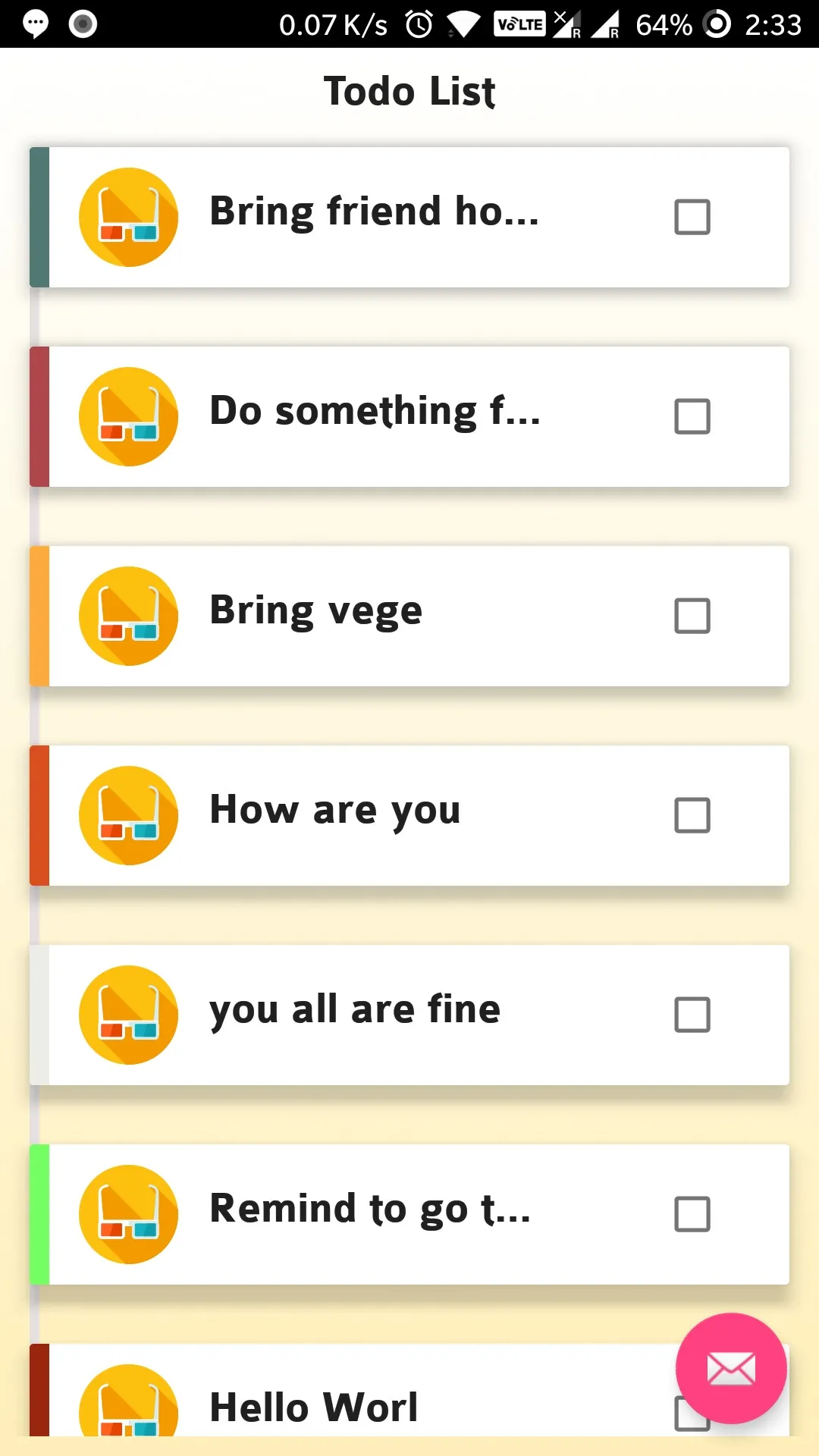Open the 'you all are fine' item
Viewport: 819px width, 1456px height.
(354, 1009)
